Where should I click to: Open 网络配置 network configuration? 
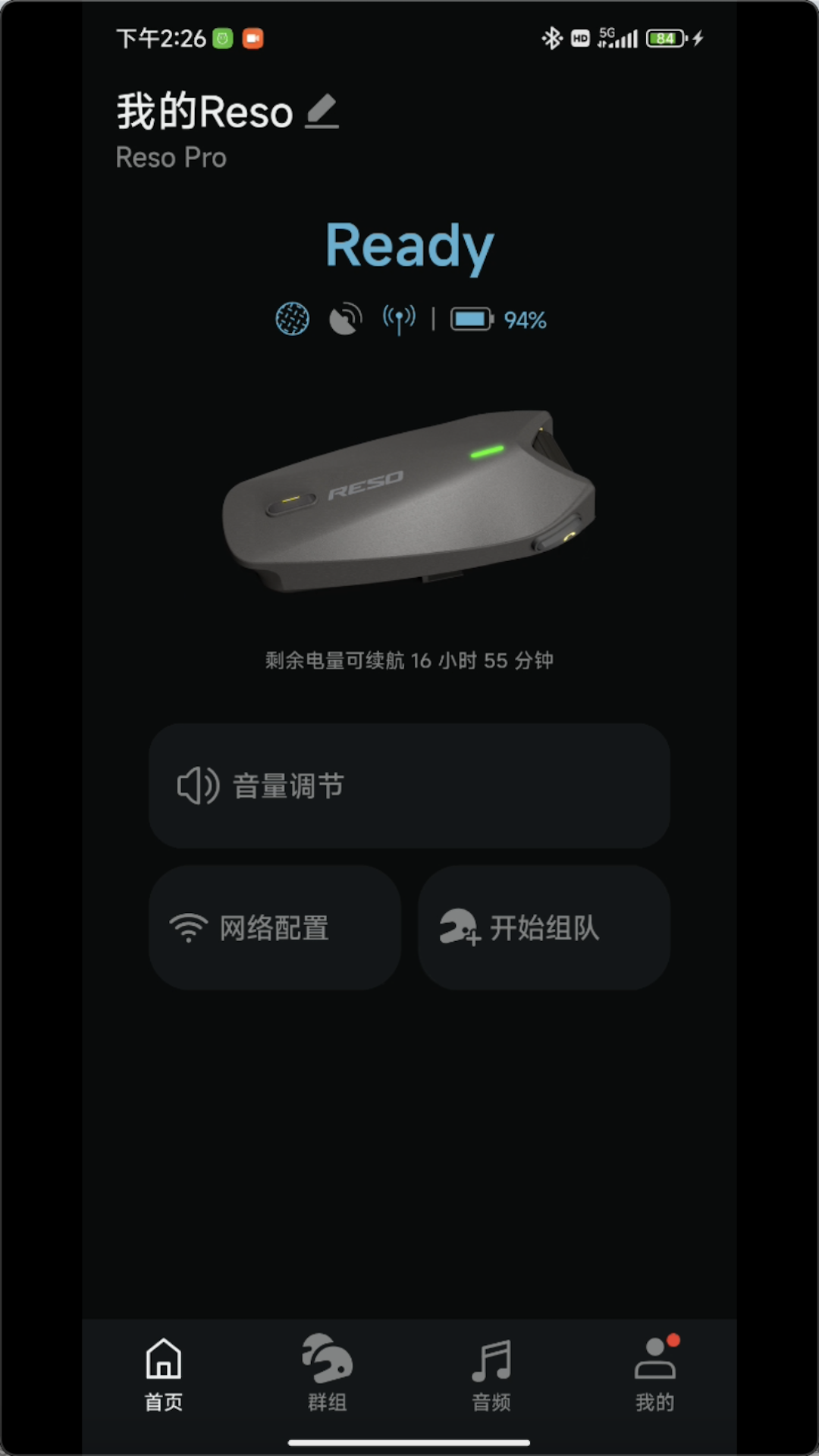[274, 927]
